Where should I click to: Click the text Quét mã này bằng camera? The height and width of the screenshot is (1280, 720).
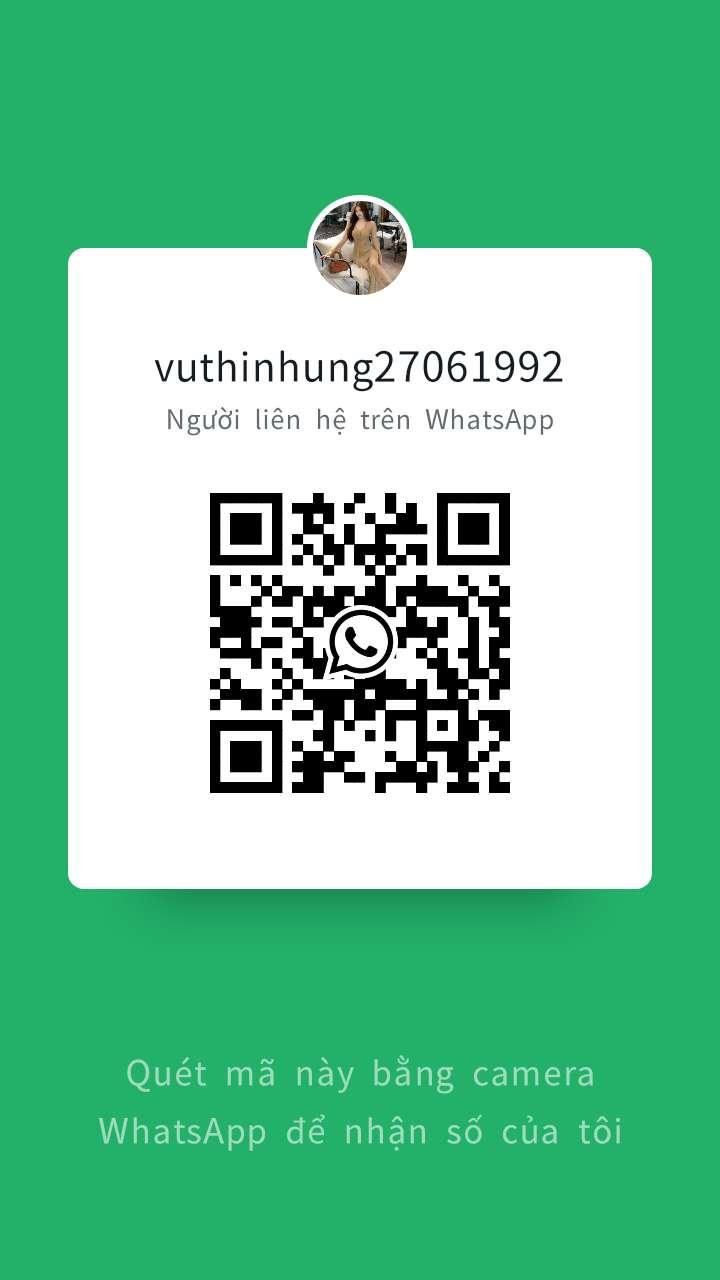click(360, 1075)
